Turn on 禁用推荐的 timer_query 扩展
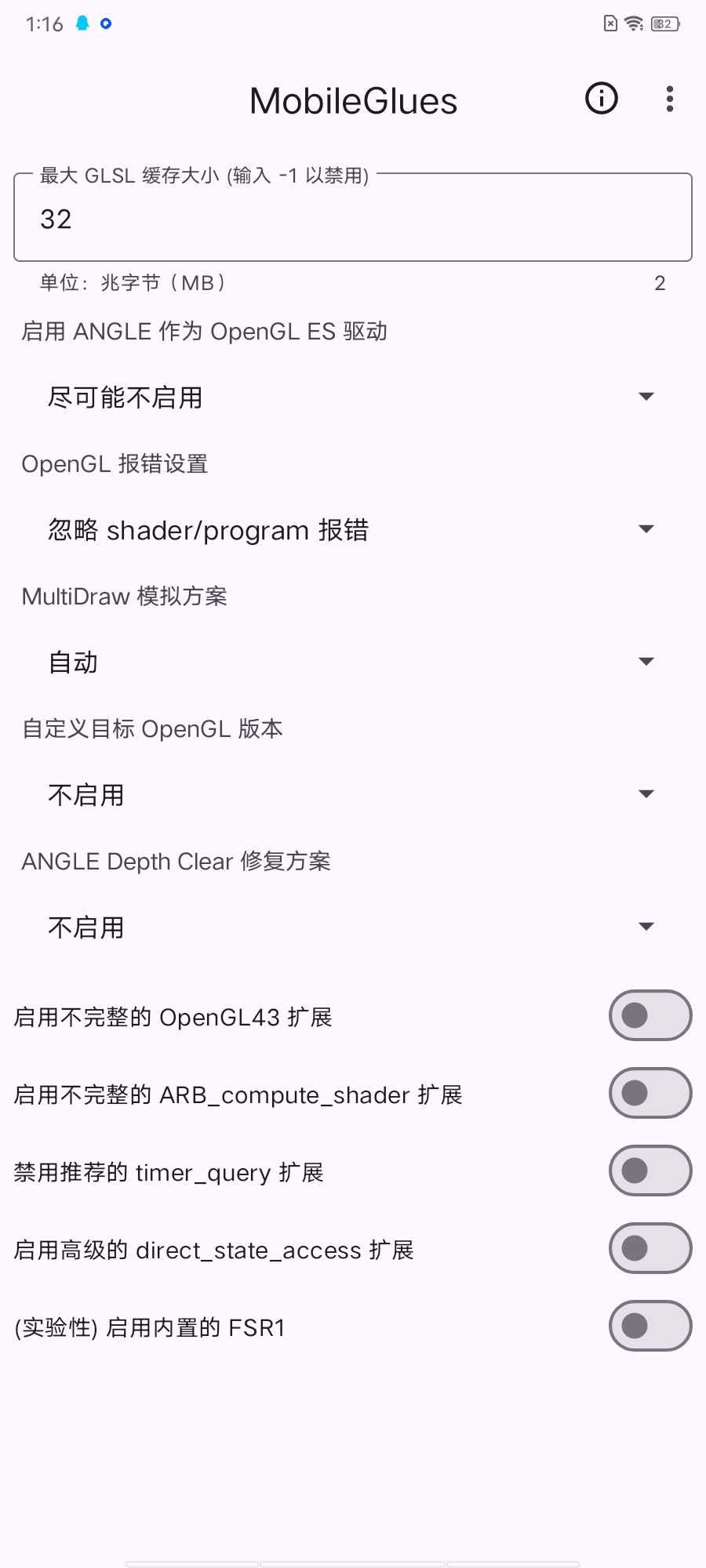Screen dimensions: 706x1568 [650, 1171]
